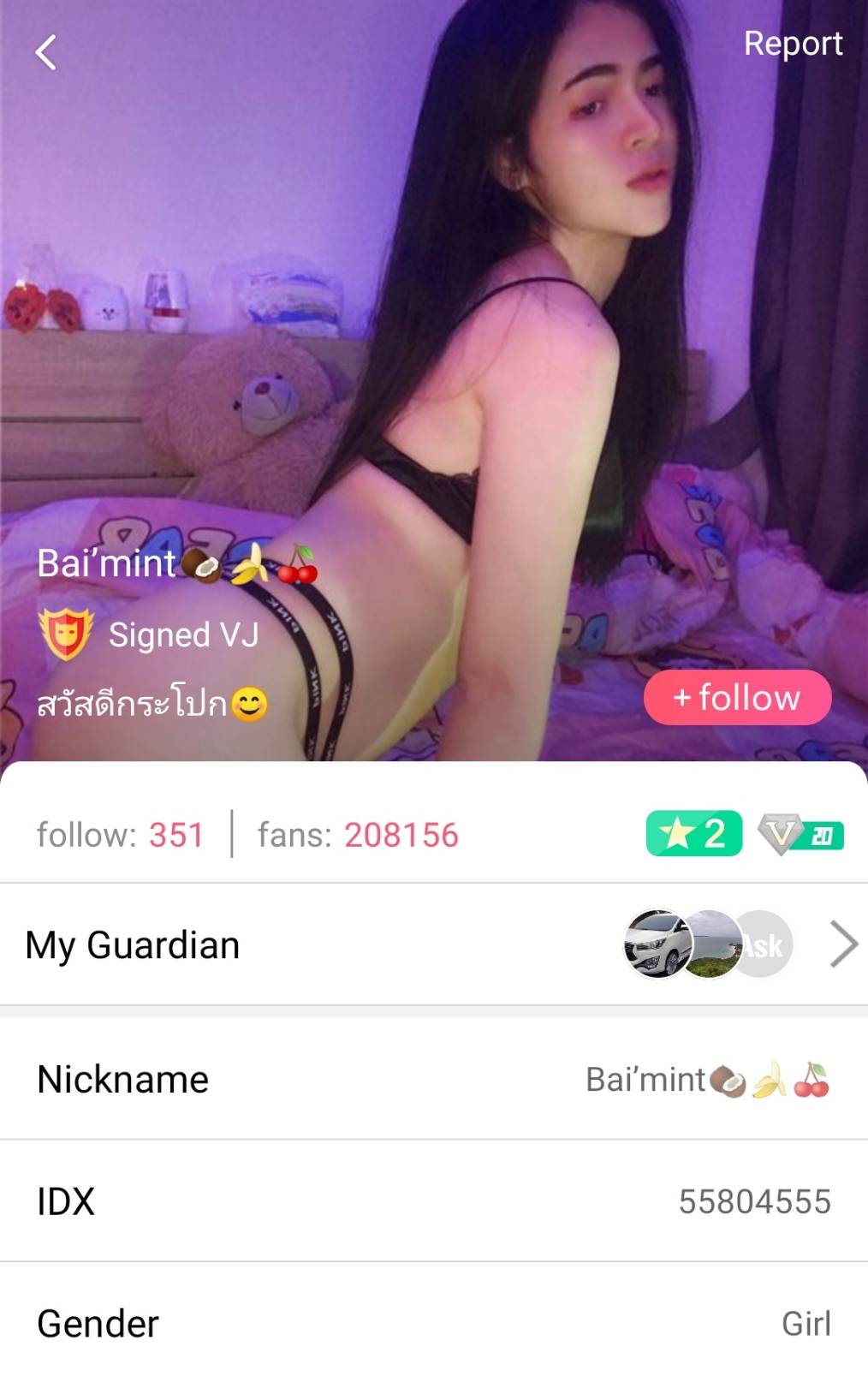Follow Bai'mint
The image size is (868, 1382).
737,698
